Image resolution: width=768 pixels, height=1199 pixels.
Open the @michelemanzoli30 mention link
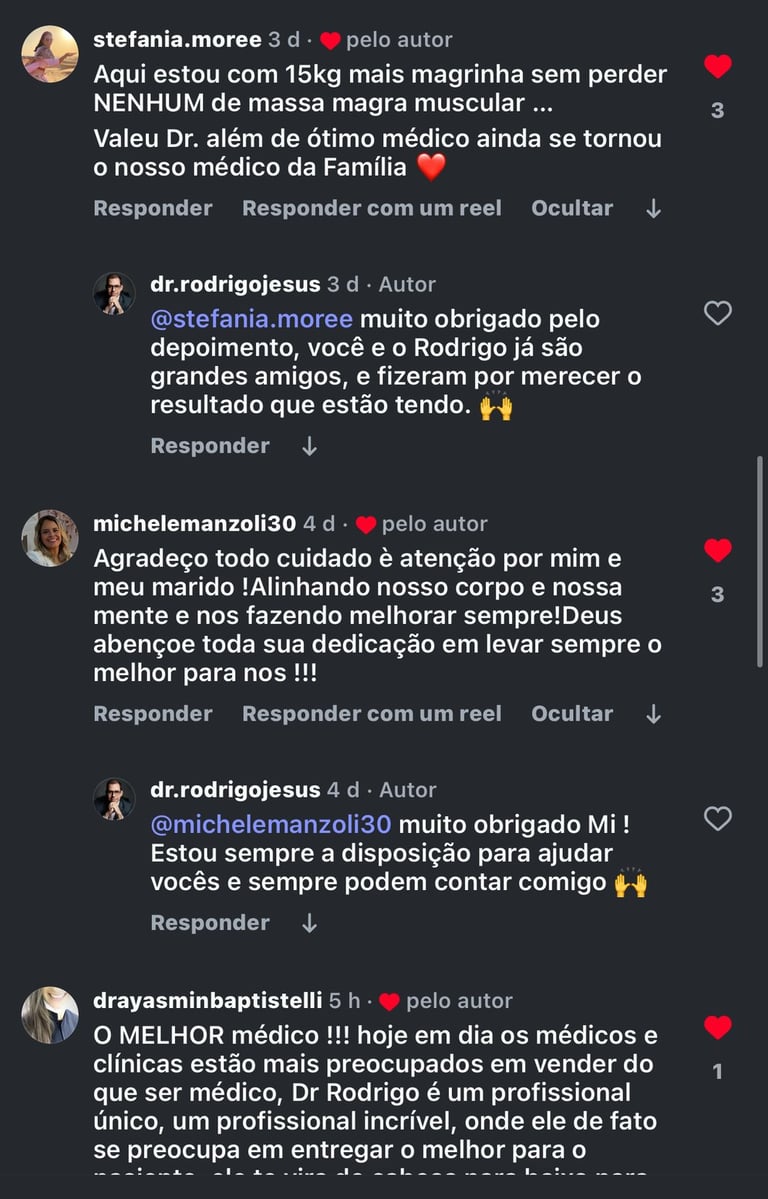pos(271,825)
